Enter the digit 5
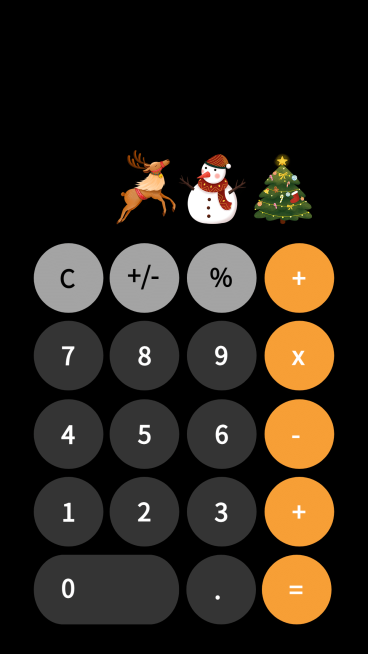368x654 pixels. [144, 434]
